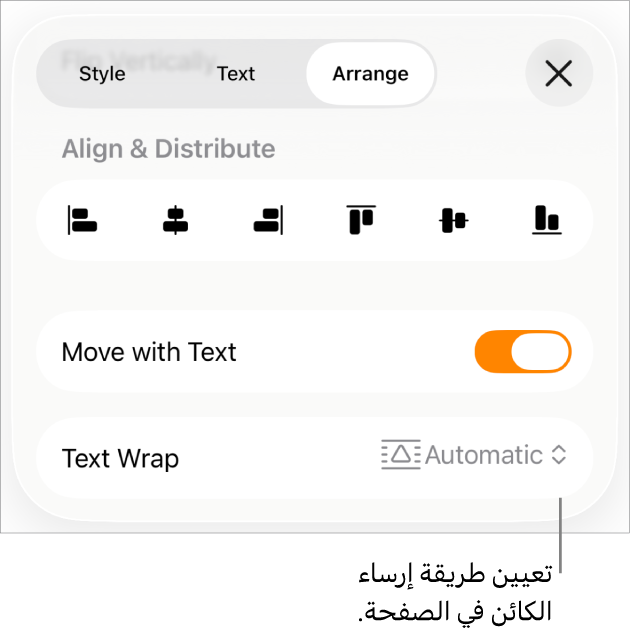Switch to the Text tab
Image resolution: width=630 pixels, height=638 pixels.
(x=236, y=74)
